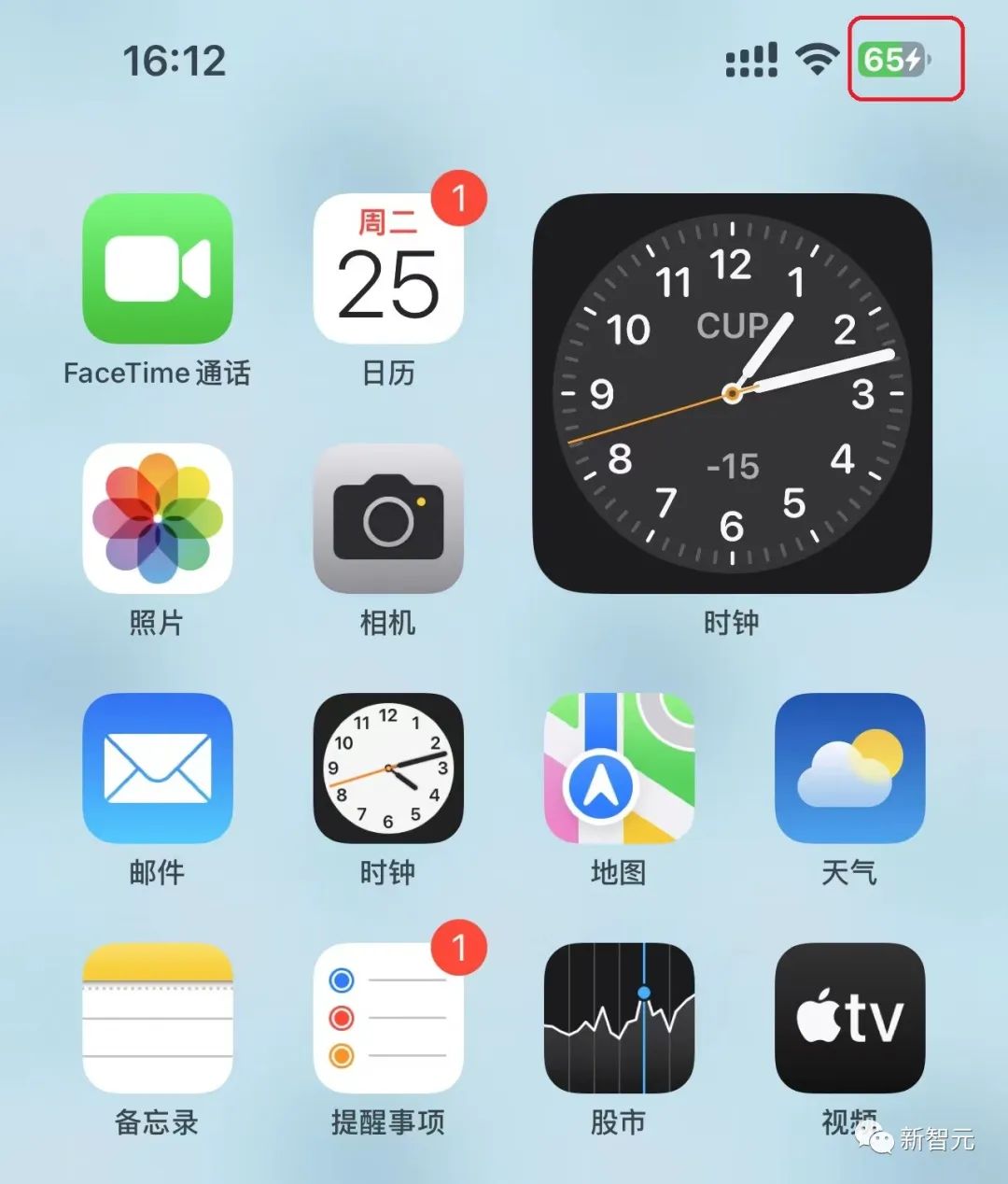Open the Weather app

pyautogui.click(x=849, y=768)
